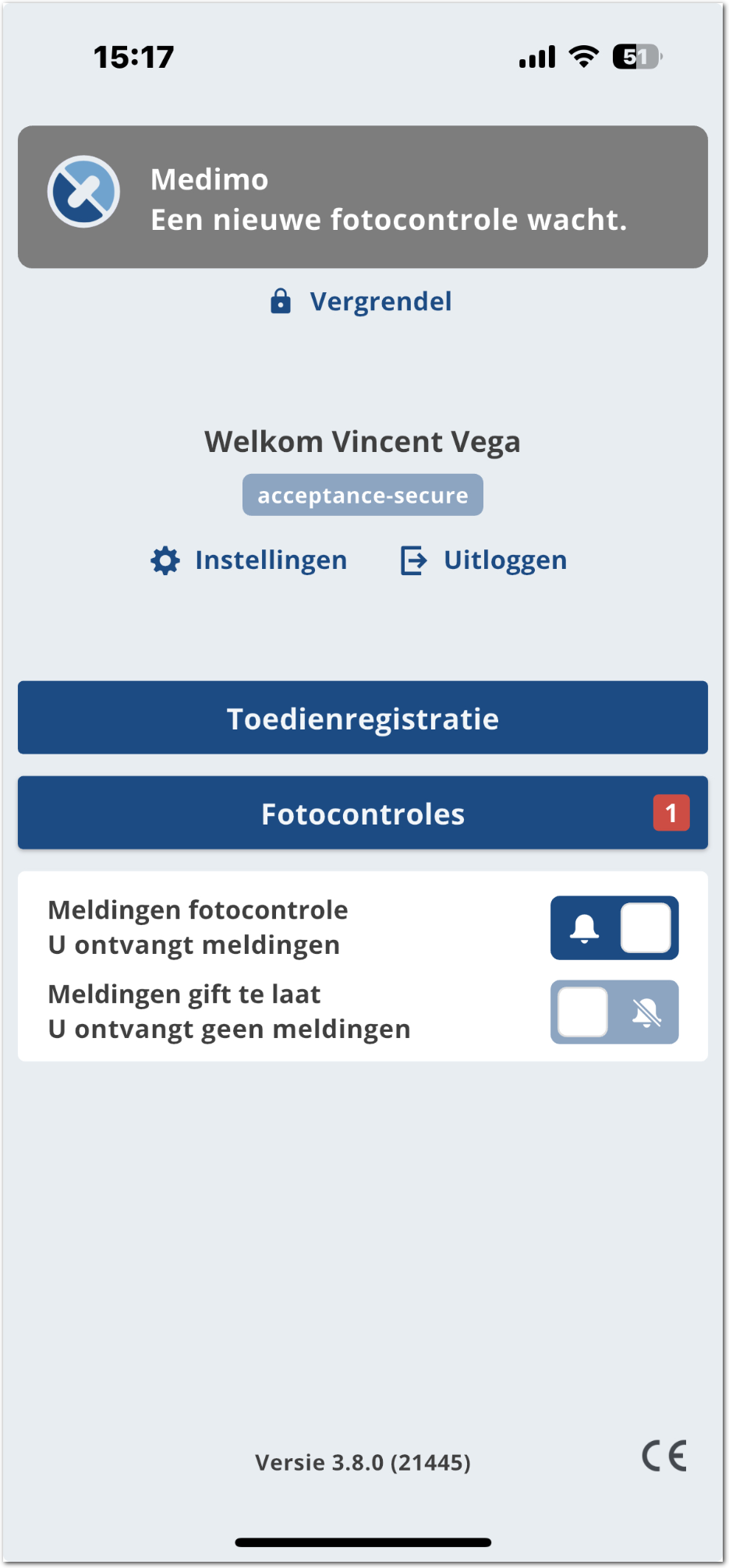729x1568 pixels.
Task: Log out via Uitloggen
Action: click(484, 560)
